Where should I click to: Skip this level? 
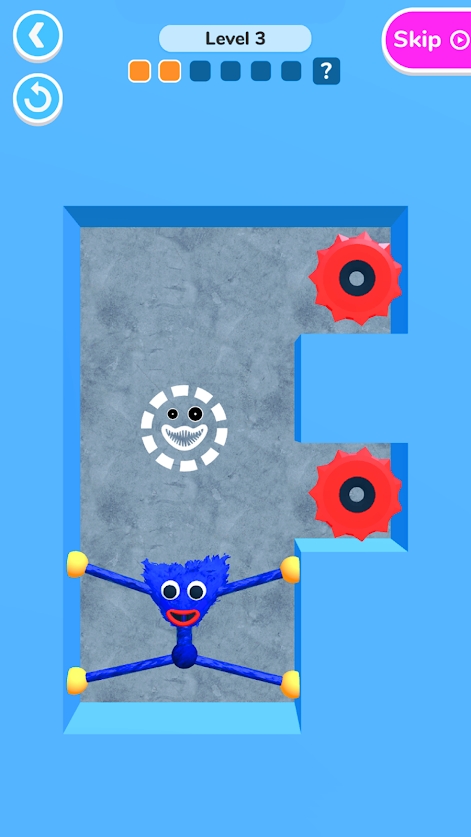tap(427, 41)
